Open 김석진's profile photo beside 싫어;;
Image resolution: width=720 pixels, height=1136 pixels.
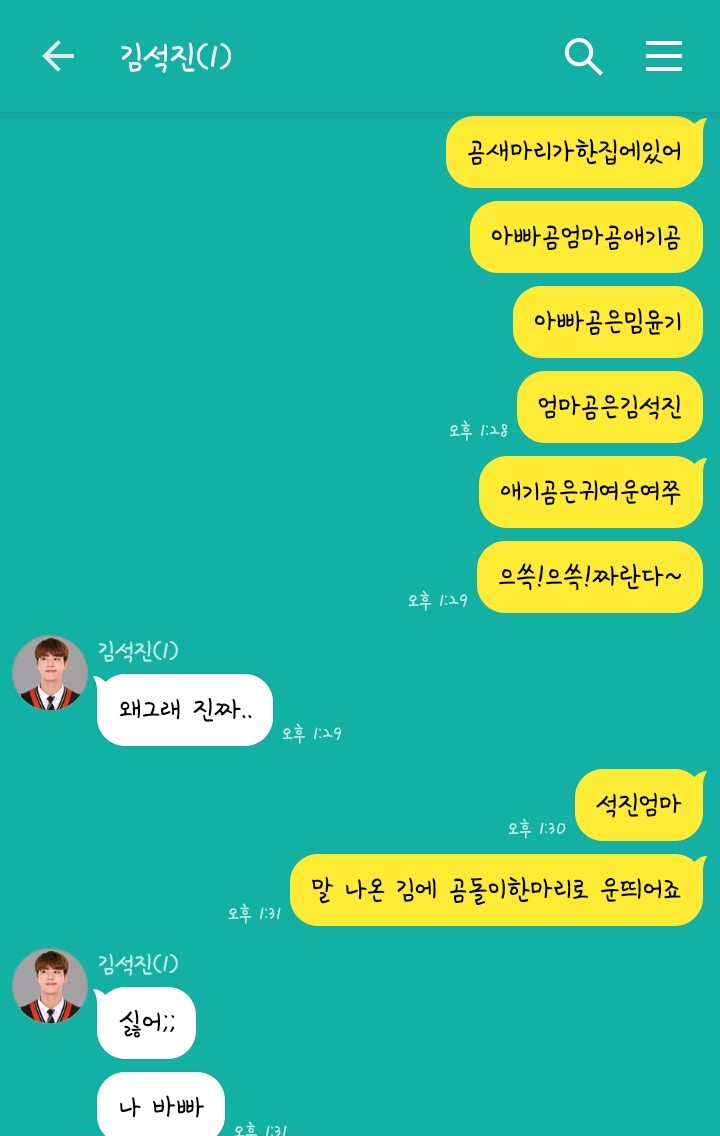pos(50,986)
